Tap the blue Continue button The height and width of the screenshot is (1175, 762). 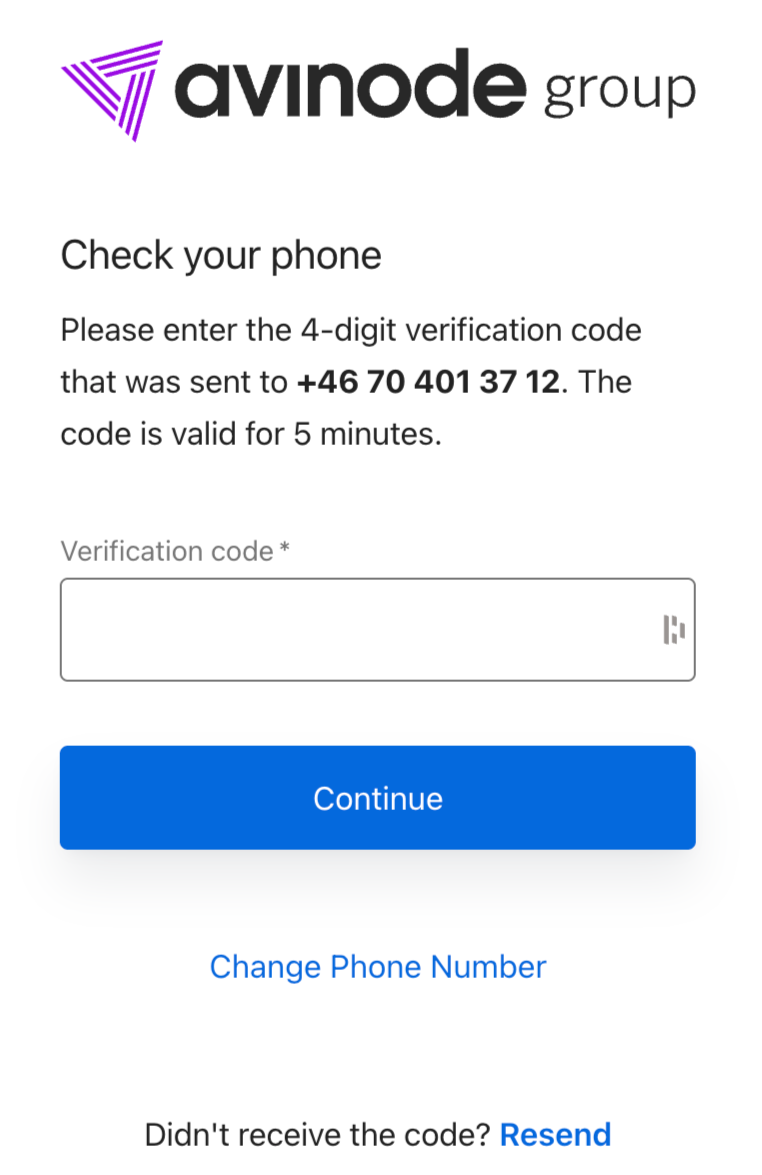pyautogui.click(x=377, y=798)
